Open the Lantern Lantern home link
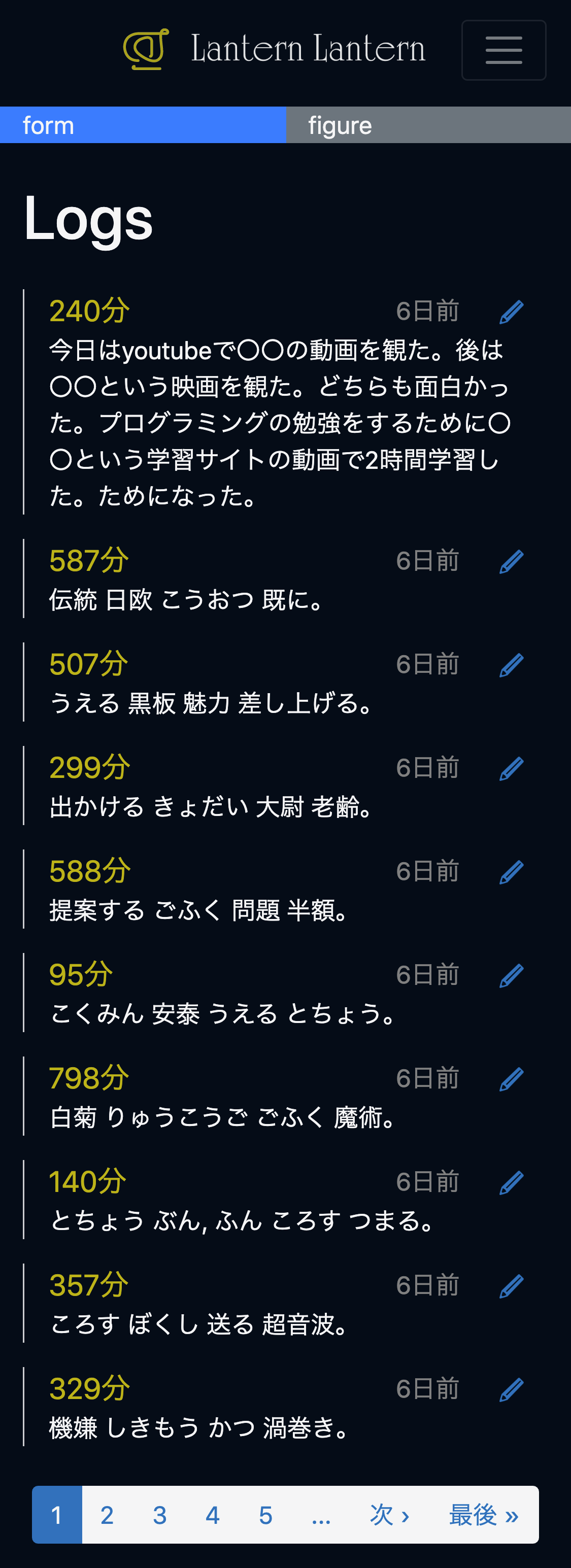The width and height of the screenshot is (571, 1568). pyautogui.click(x=274, y=49)
